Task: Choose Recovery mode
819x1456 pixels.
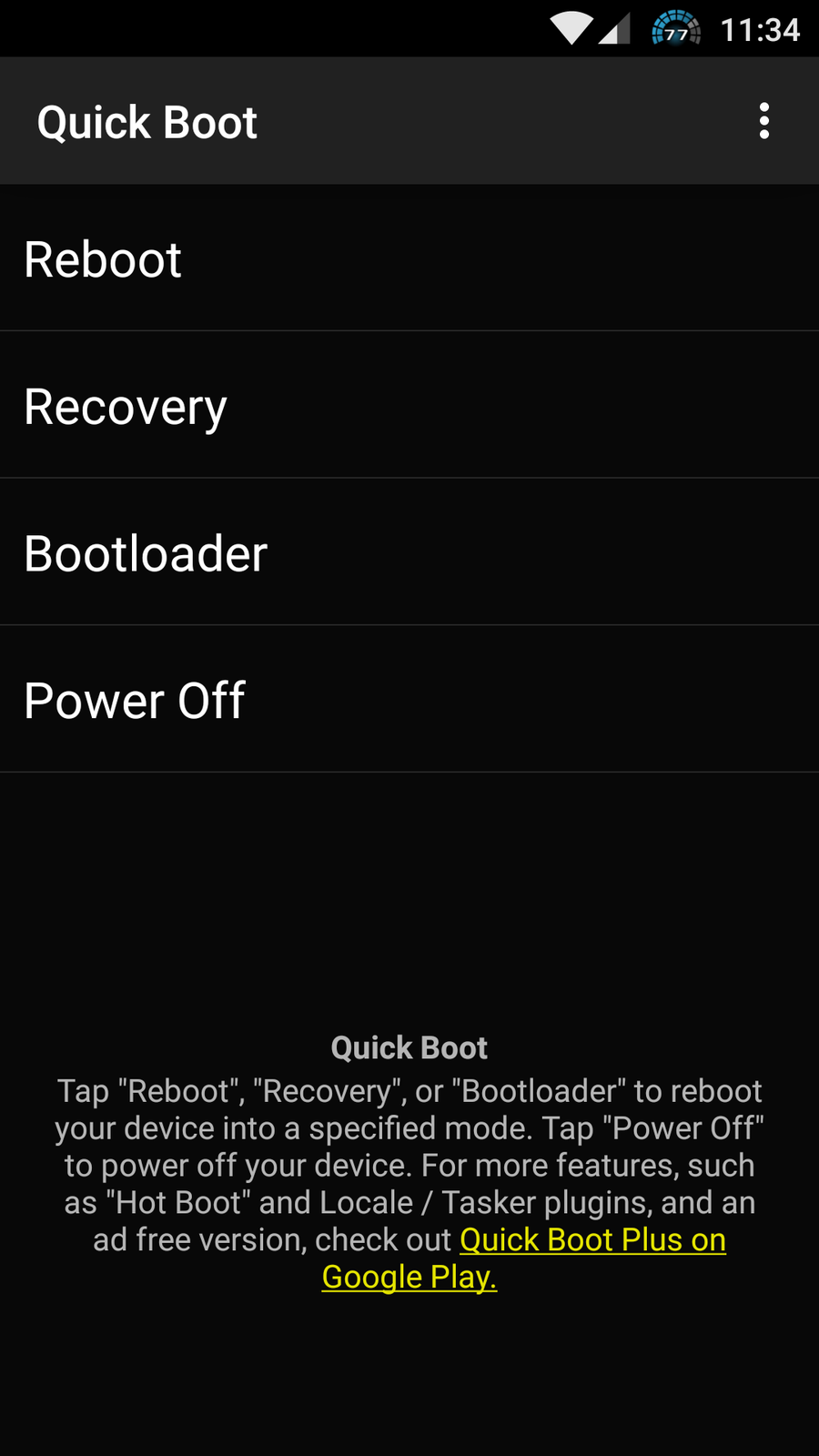Action: coord(409,406)
